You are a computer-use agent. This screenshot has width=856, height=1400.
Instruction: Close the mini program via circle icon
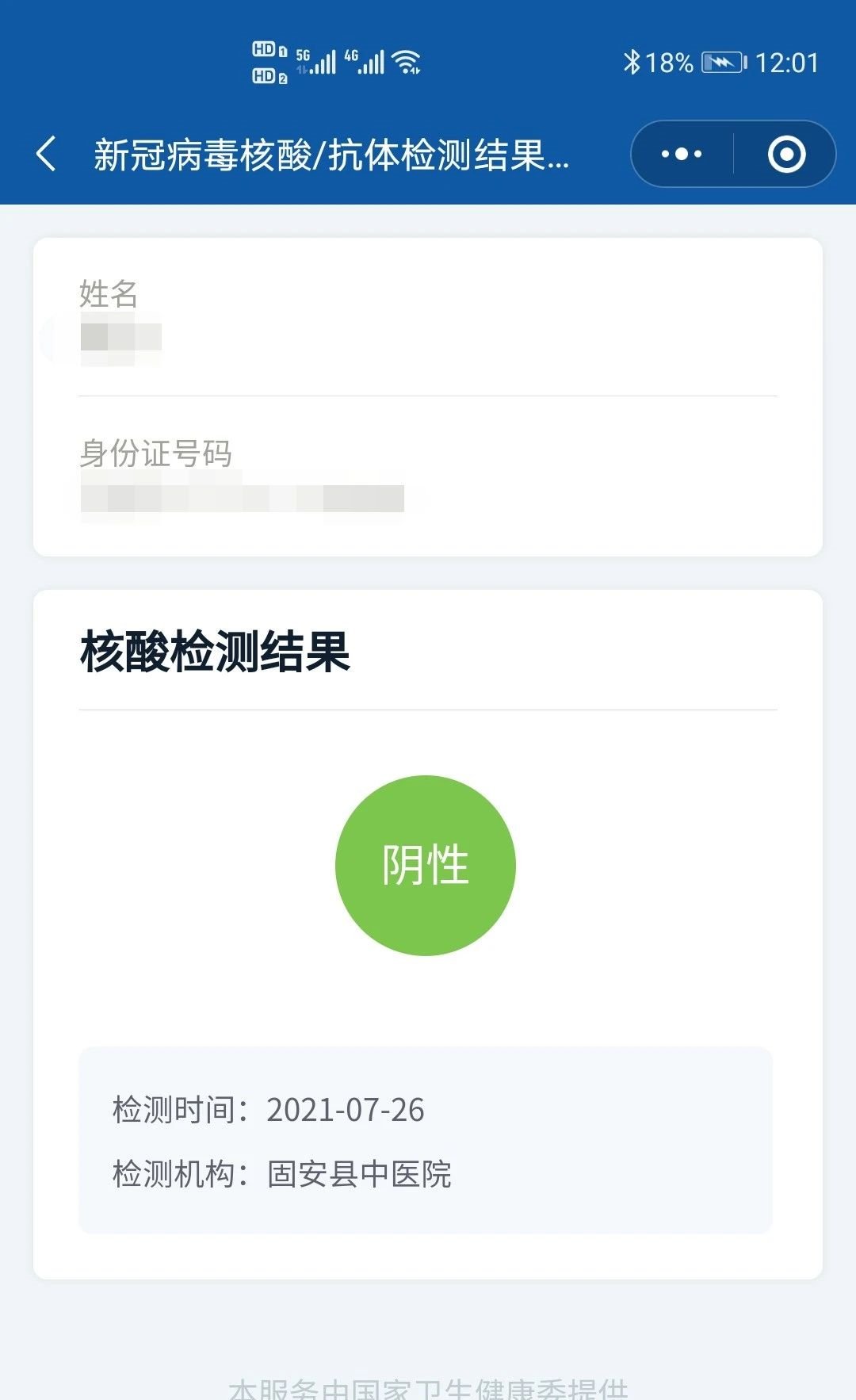[786, 154]
